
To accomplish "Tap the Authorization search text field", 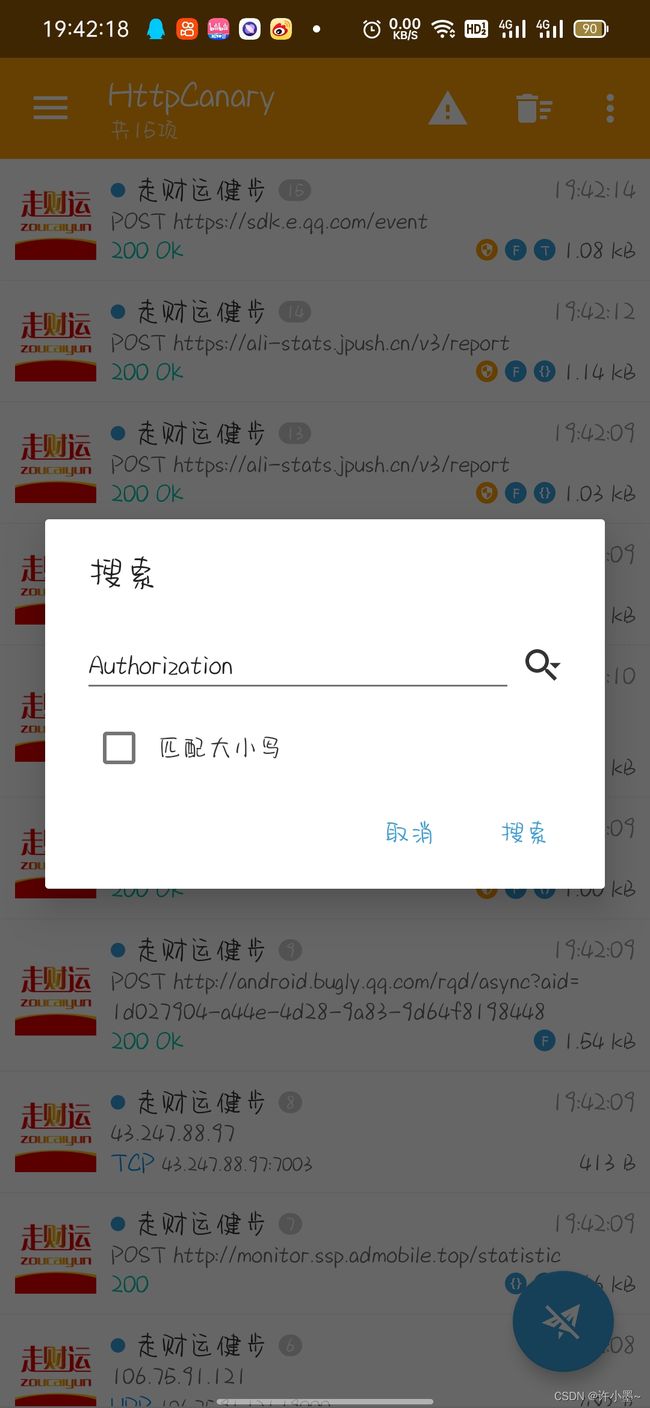I will tap(297, 666).
